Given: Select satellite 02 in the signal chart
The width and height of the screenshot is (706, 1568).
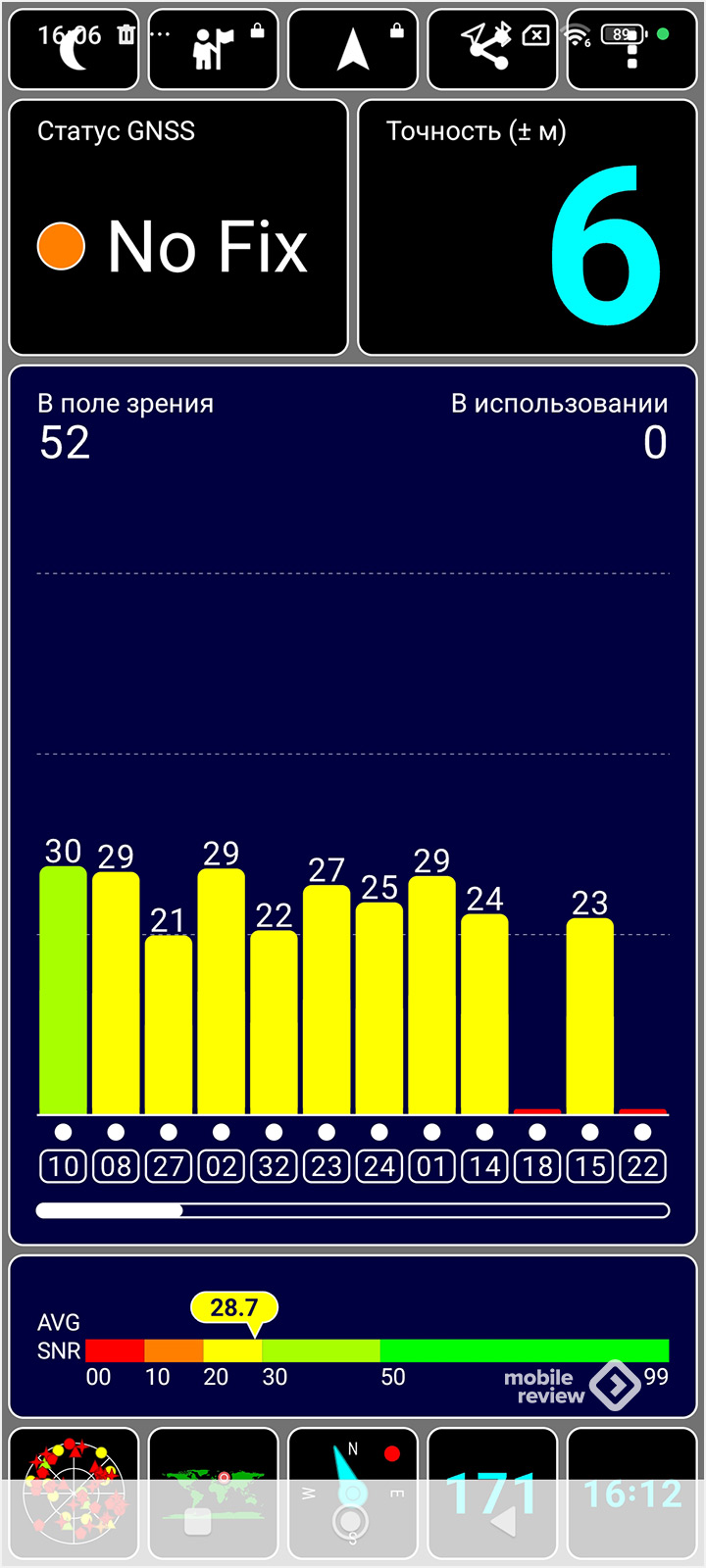Looking at the screenshot, I should coord(221,1166).
